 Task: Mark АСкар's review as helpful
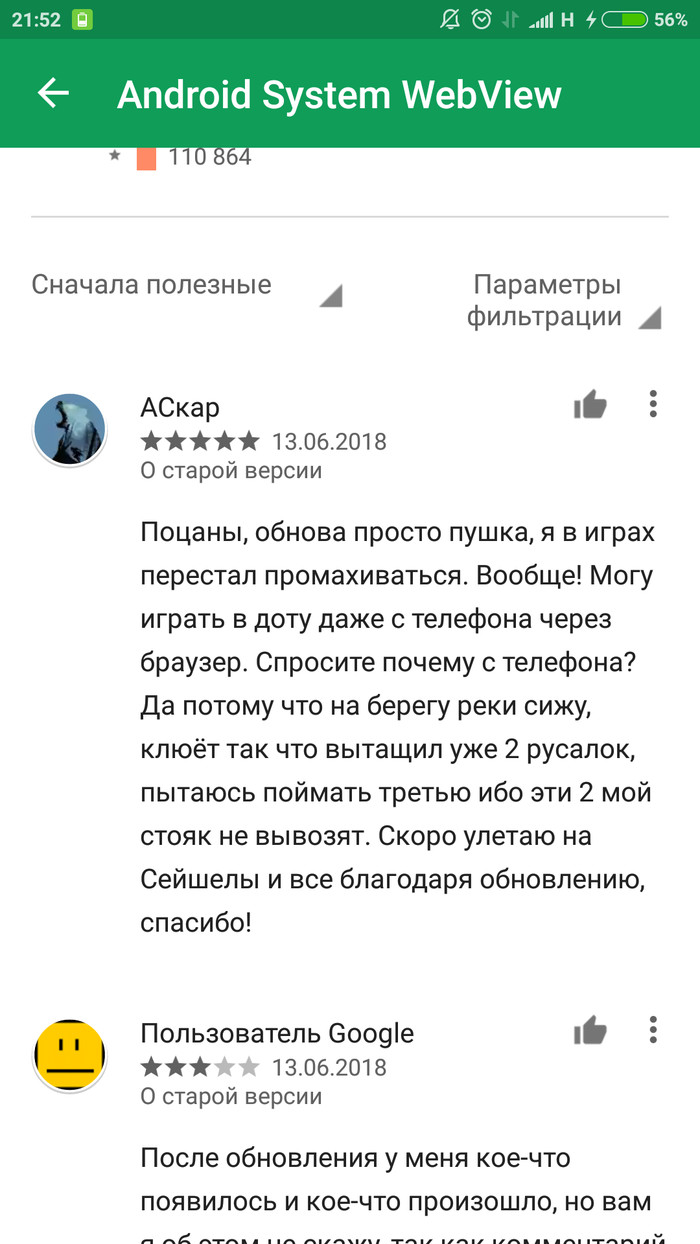[590, 405]
